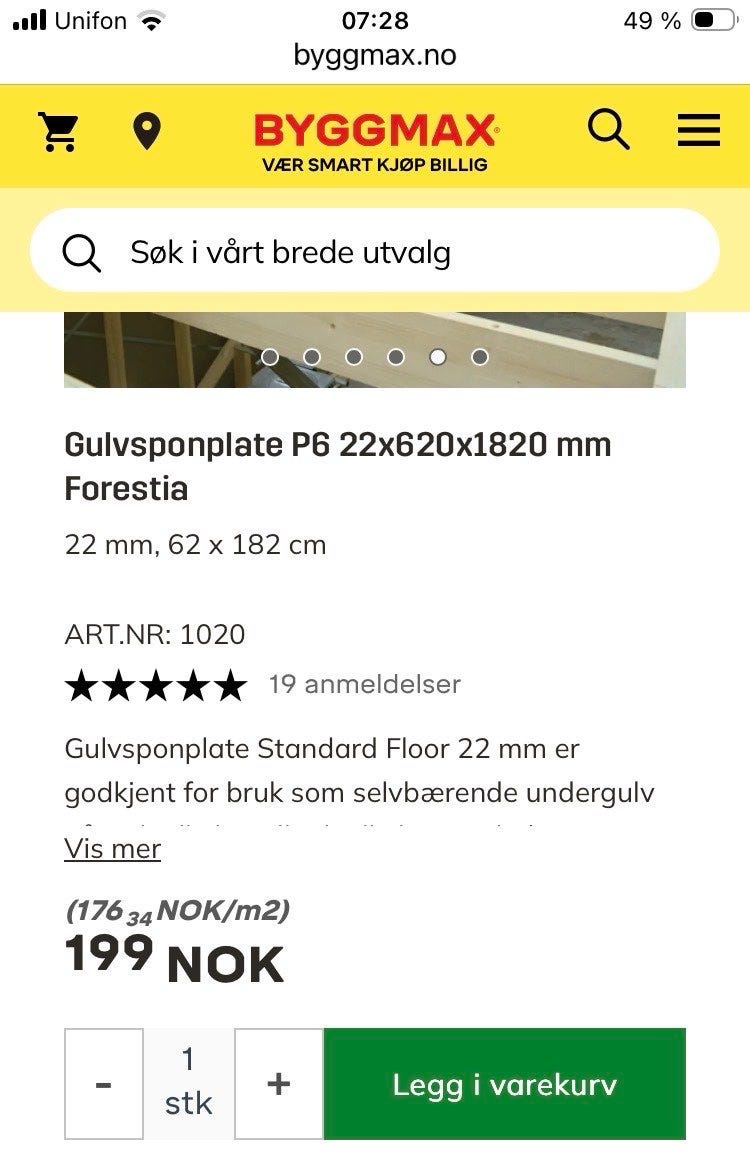
Task: Select the fifth rating star
Action: point(230,684)
